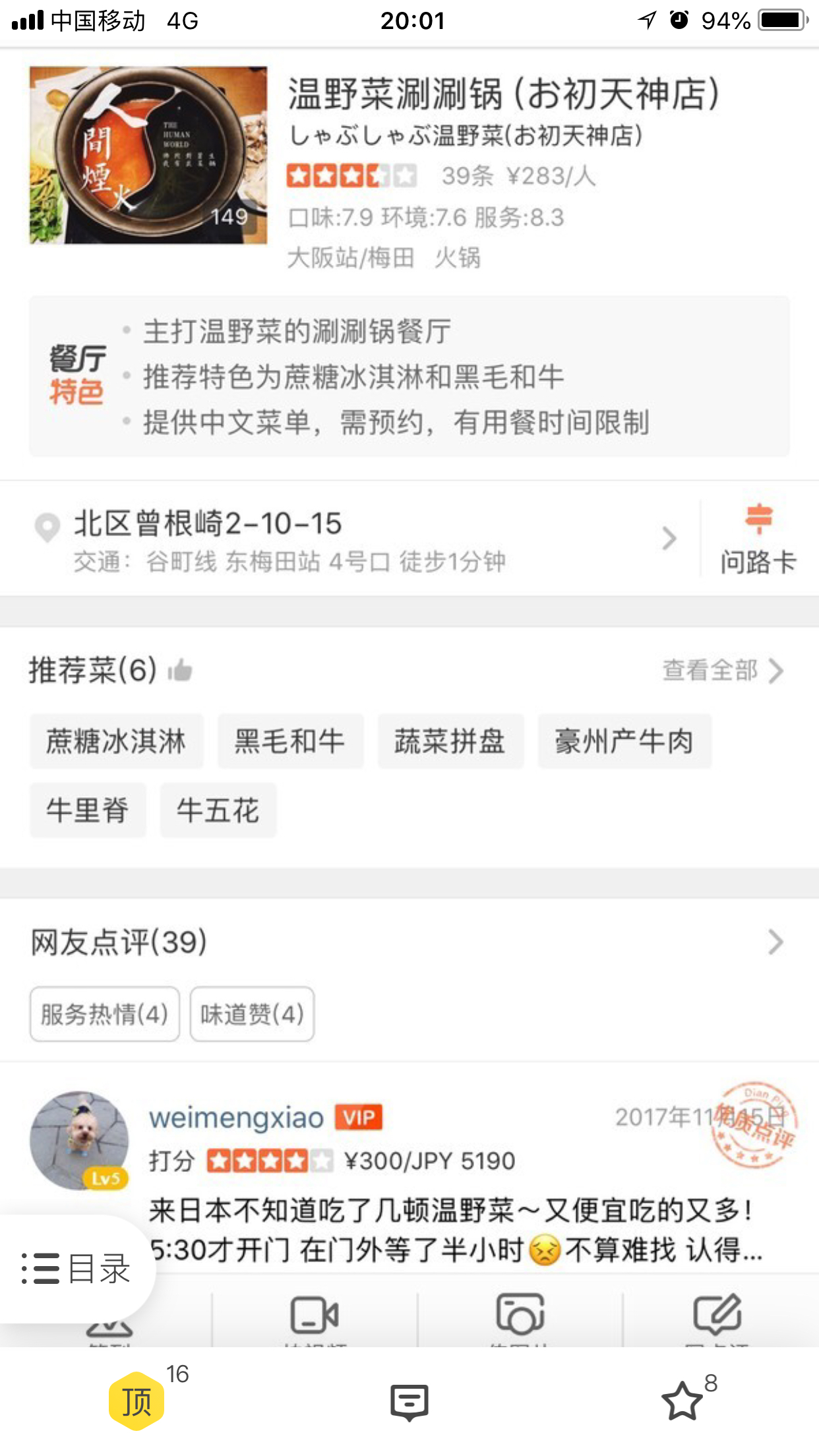
Task: Open the comments icon
Action: [409, 1401]
